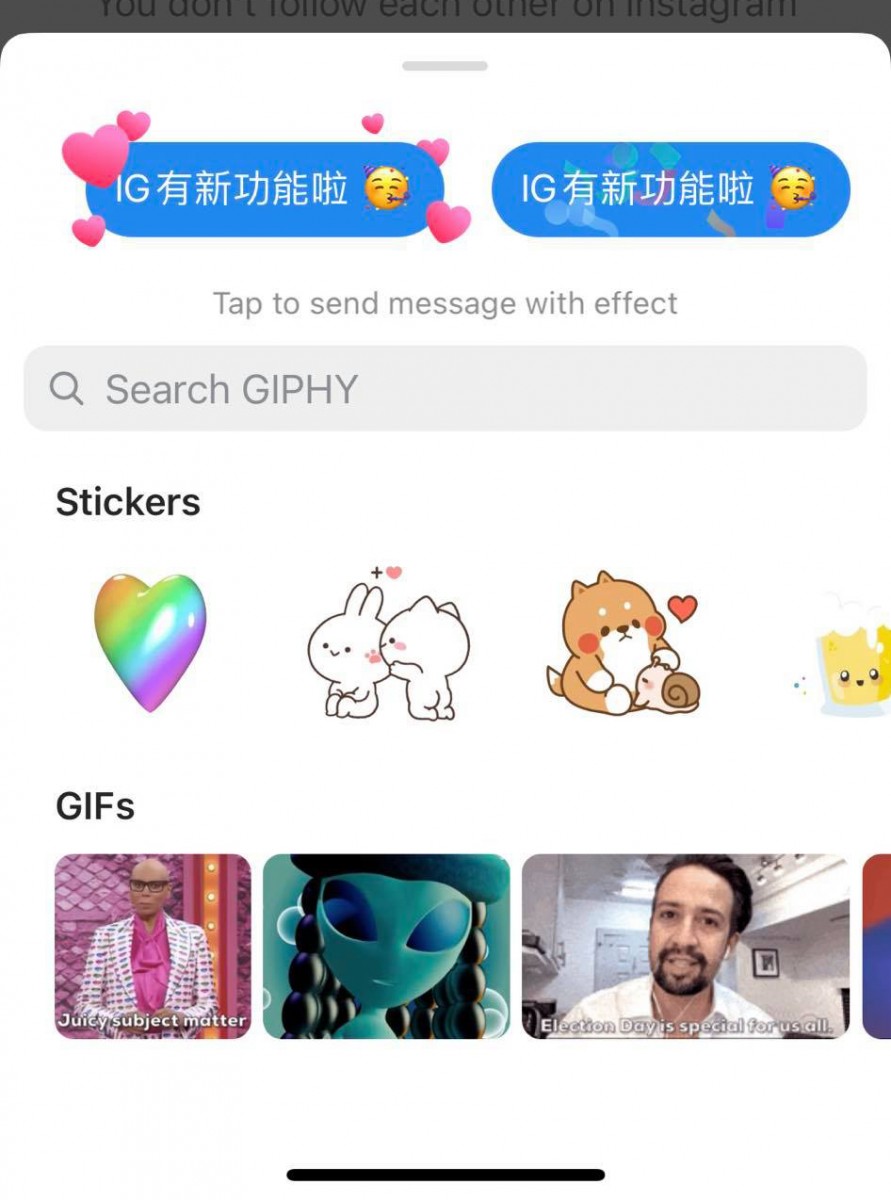The image size is (891, 1200).
Task: Send the message with the hearts effect
Action: pyautogui.click(x=264, y=189)
